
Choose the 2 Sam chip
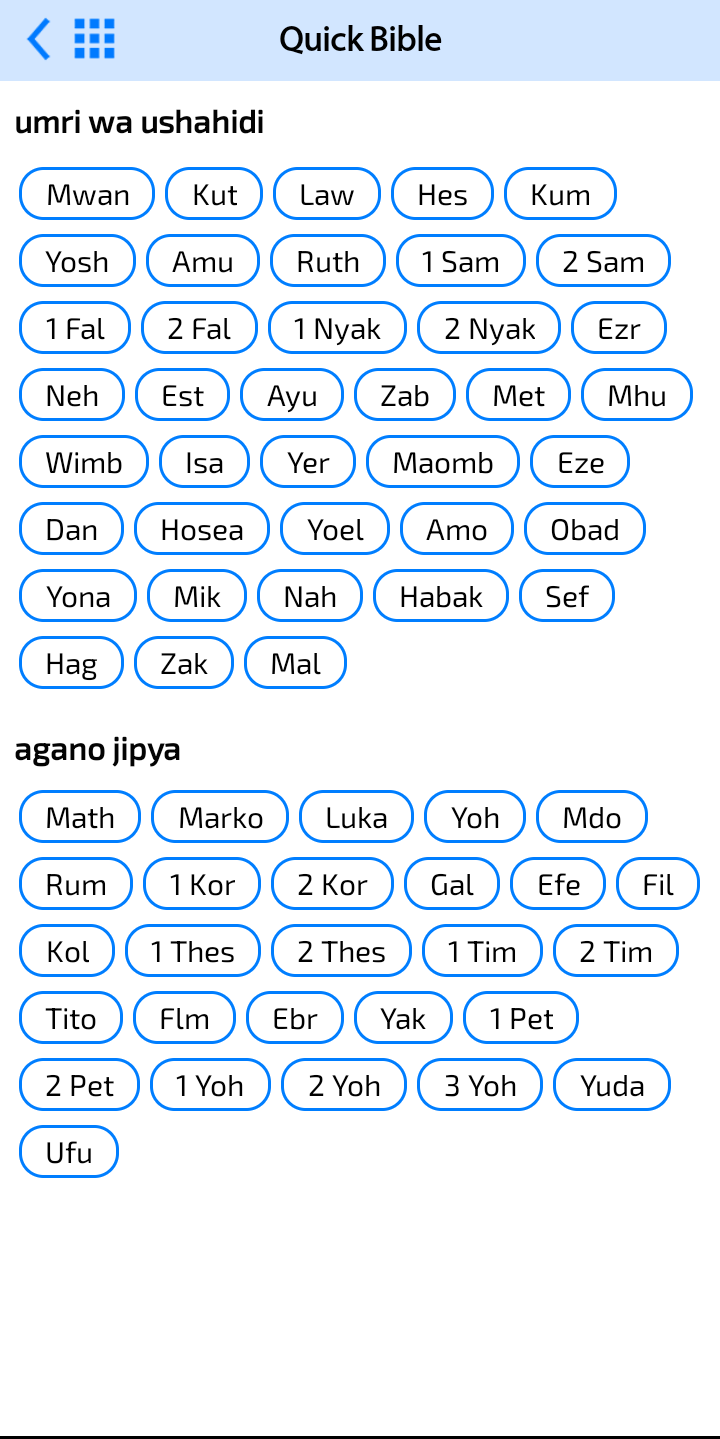603,261
